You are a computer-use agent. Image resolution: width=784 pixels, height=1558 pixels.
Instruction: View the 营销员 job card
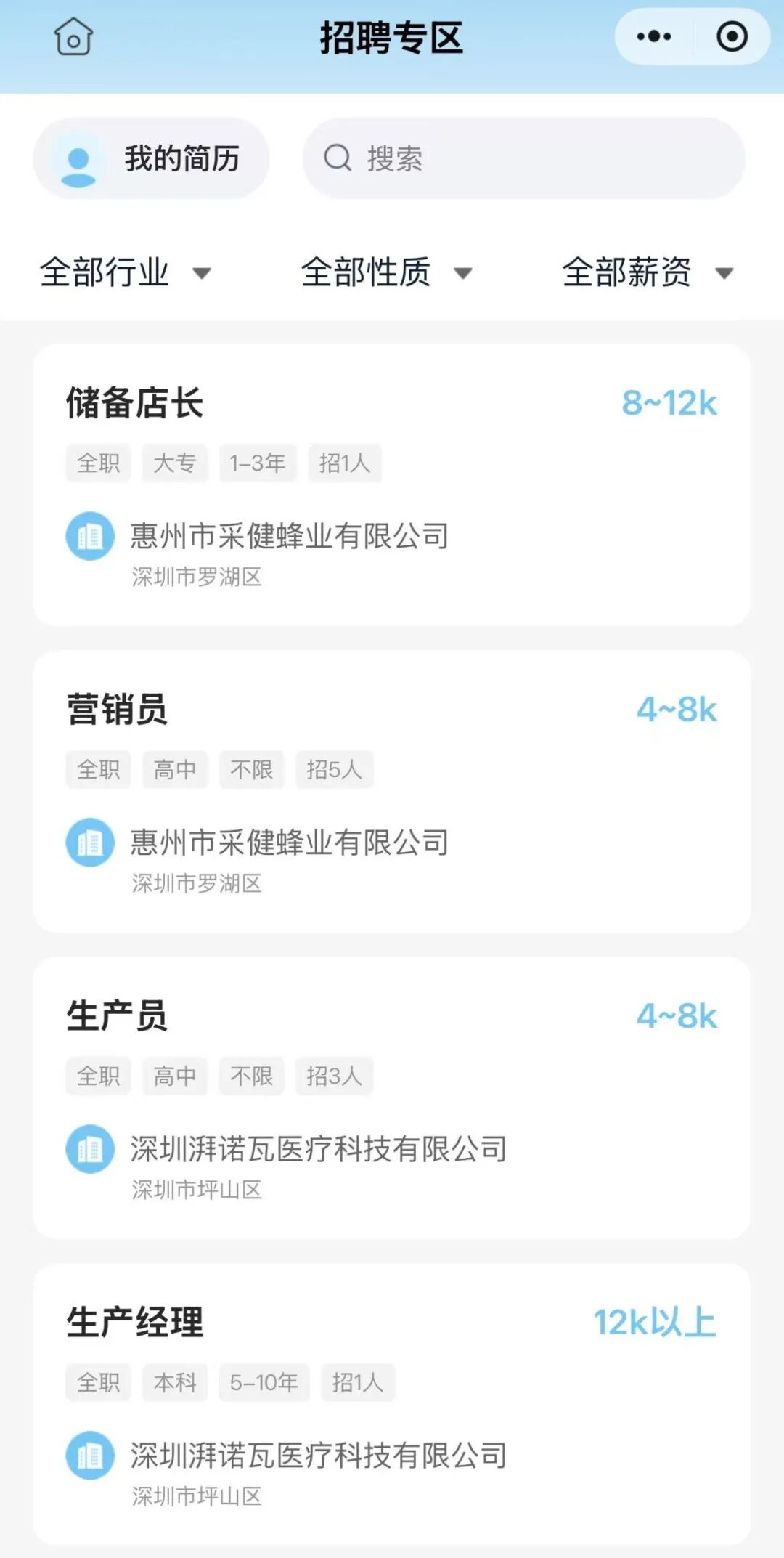[x=392, y=792]
